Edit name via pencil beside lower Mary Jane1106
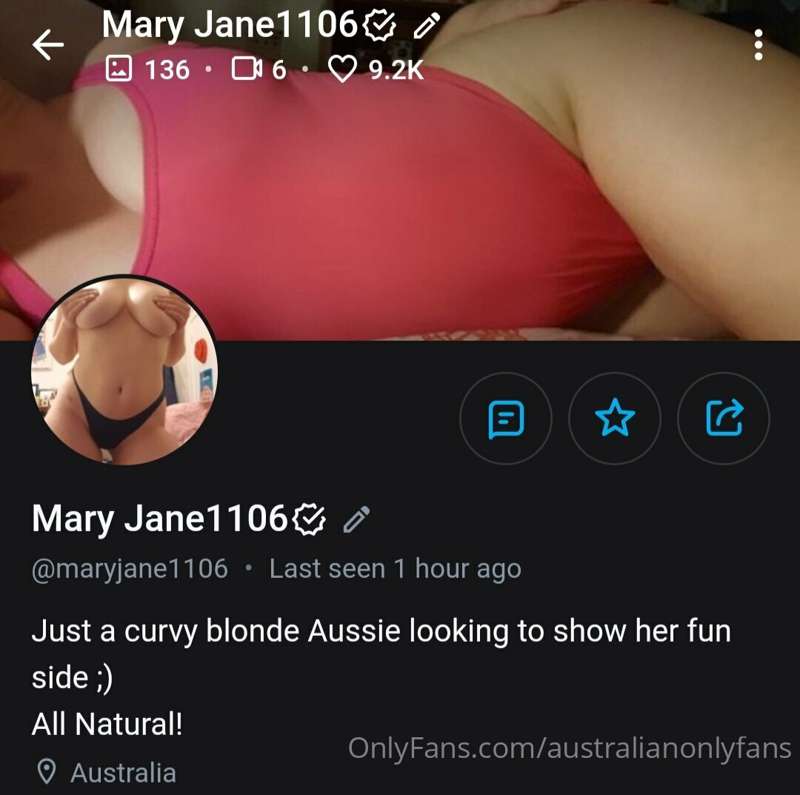Screen dimensions: 800x795 pos(357,519)
